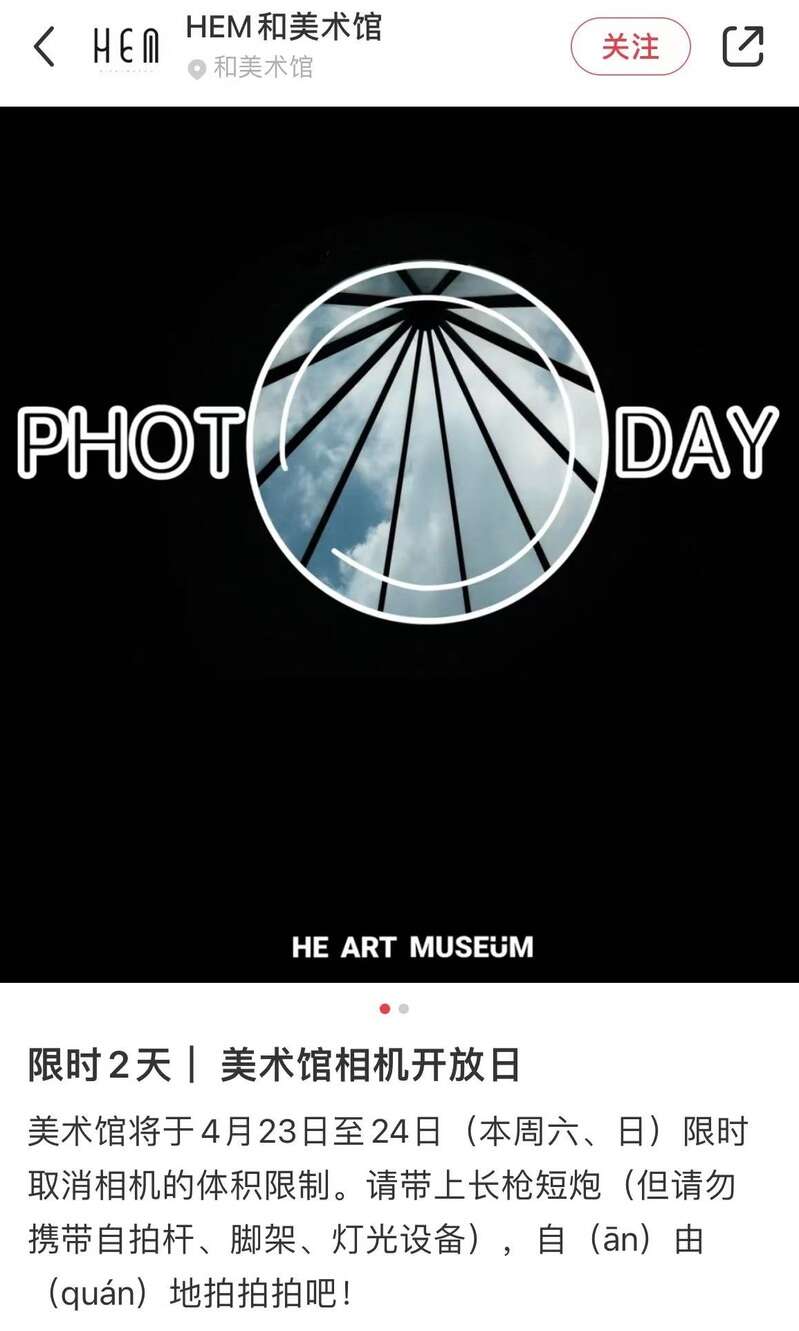Screen dimensions: 799x1331
Task: Share this post via share icon
Action: pos(743,46)
